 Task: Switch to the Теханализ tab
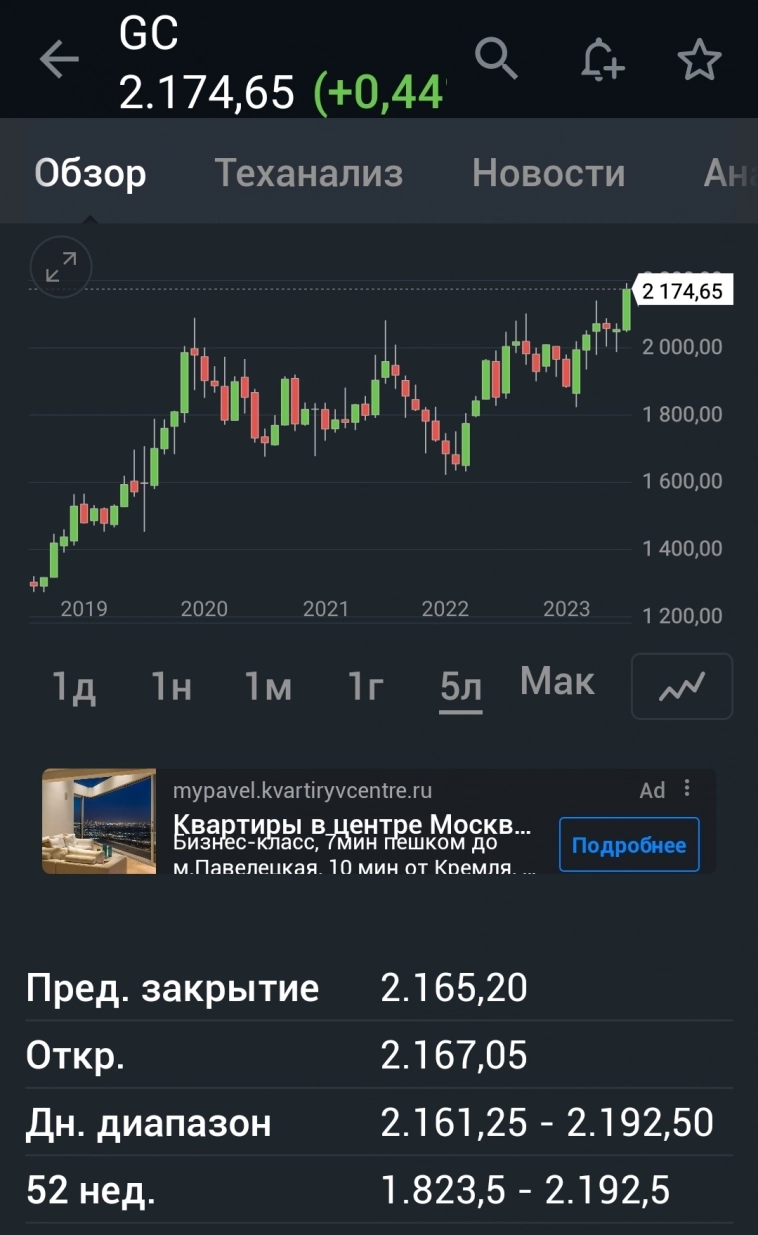coord(308,174)
